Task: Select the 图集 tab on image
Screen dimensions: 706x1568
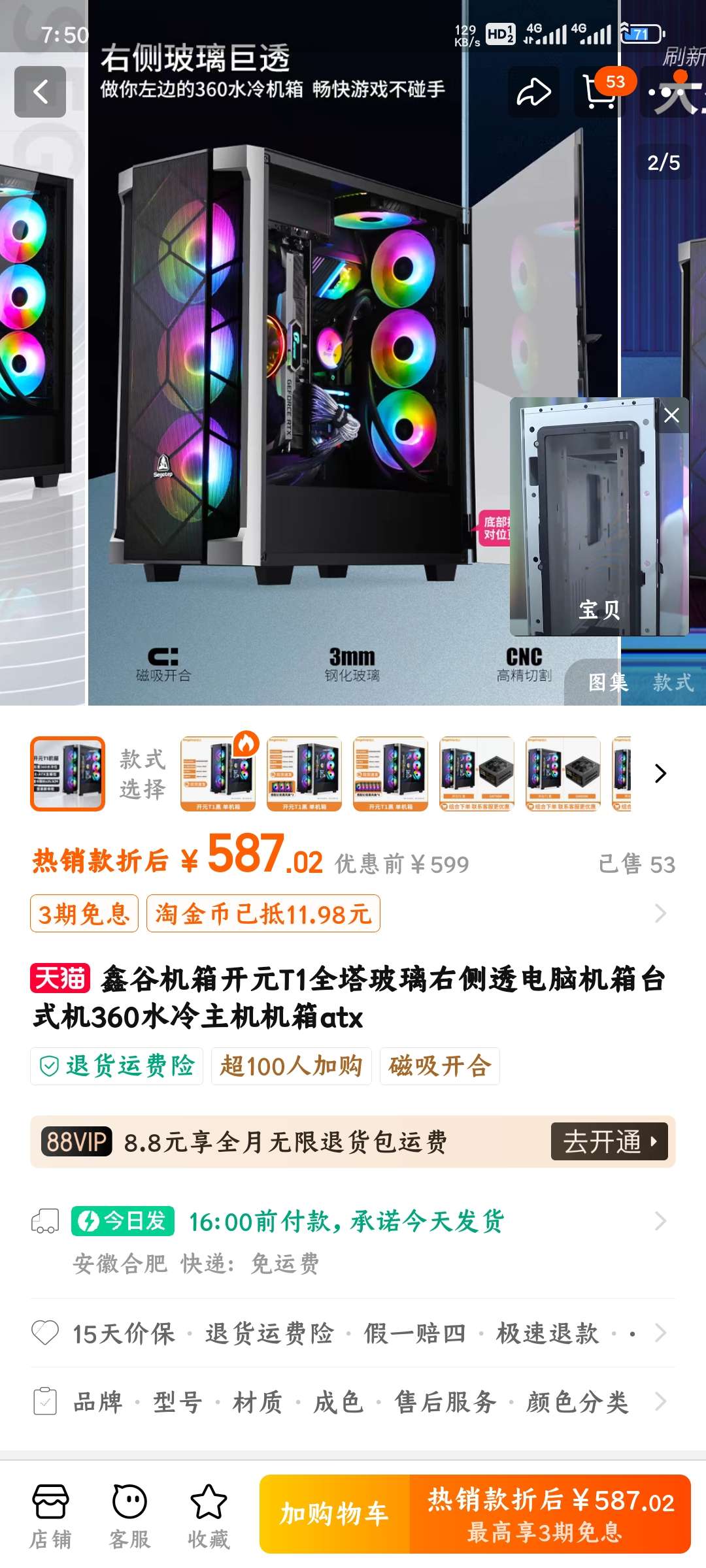Action: pos(608,683)
